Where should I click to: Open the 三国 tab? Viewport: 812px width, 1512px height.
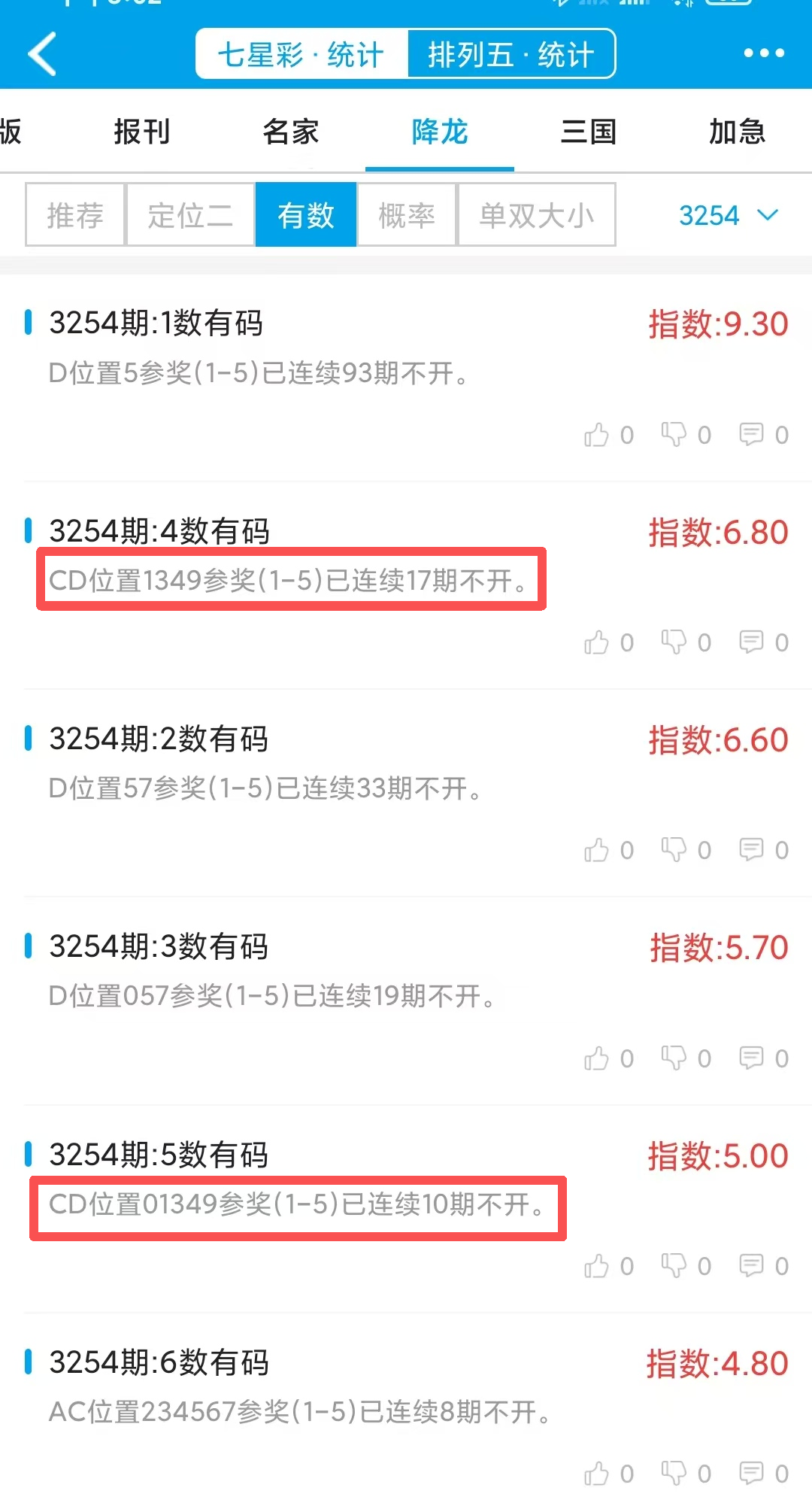[x=588, y=132]
